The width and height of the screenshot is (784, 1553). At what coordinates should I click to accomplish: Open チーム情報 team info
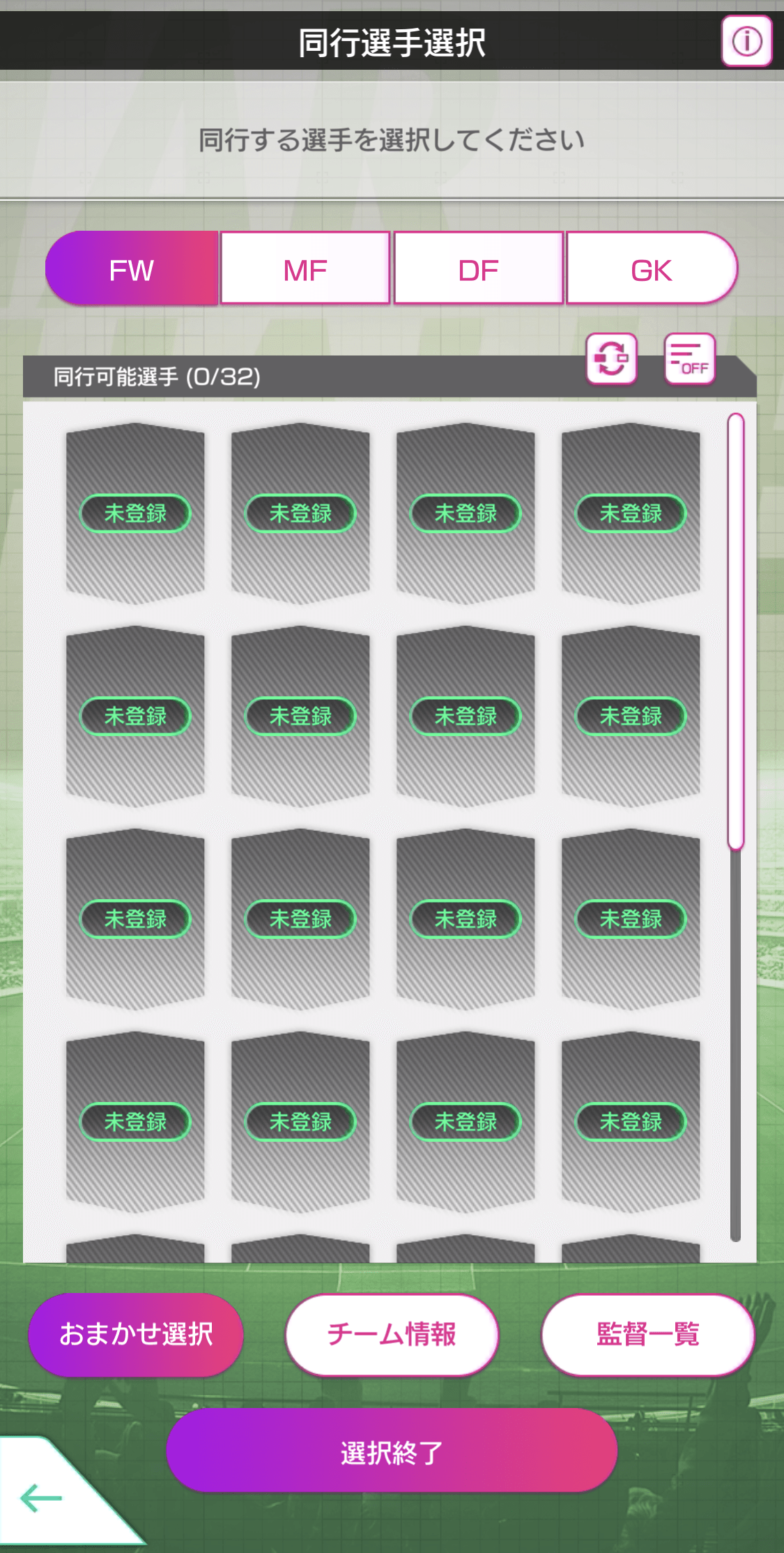click(x=392, y=1334)
